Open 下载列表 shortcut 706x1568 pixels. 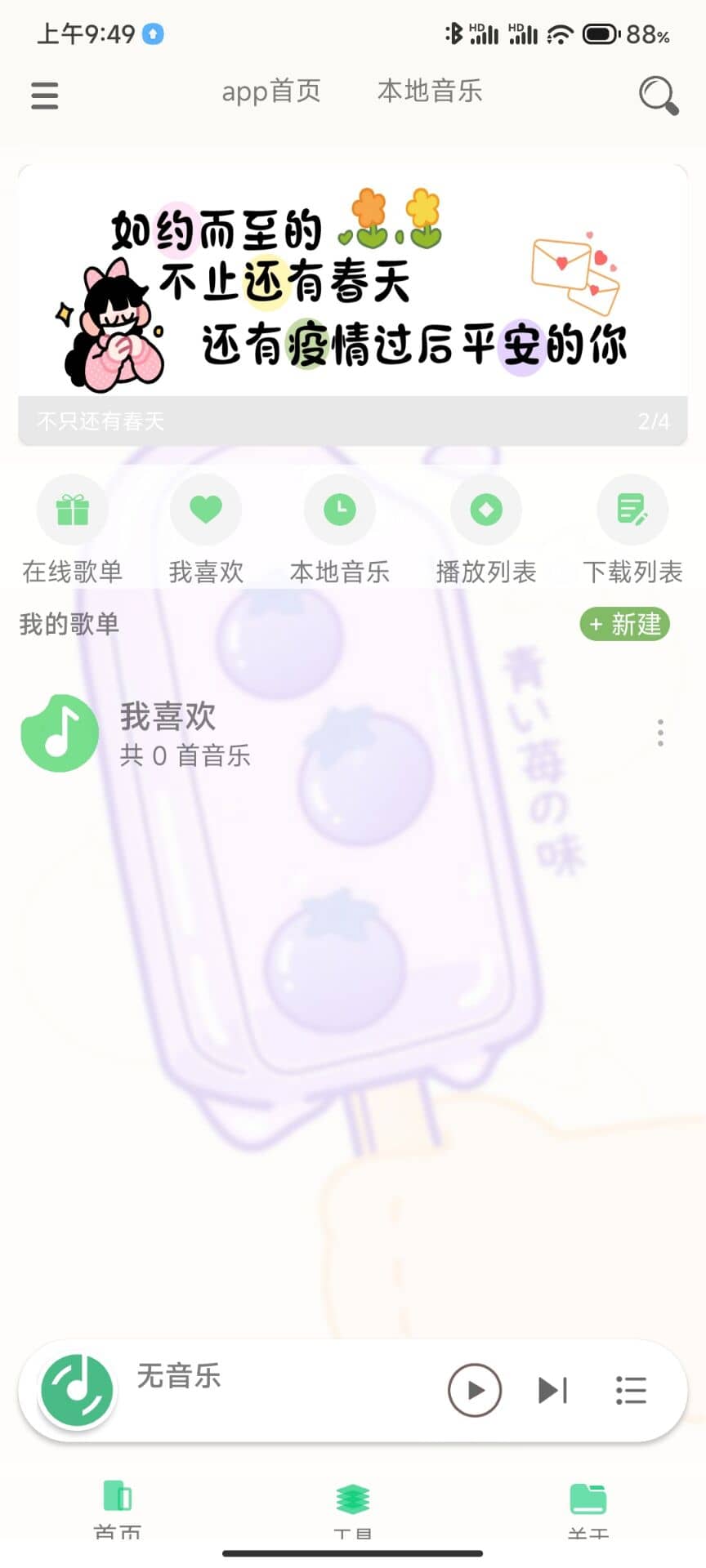click(x=632, y=528)
